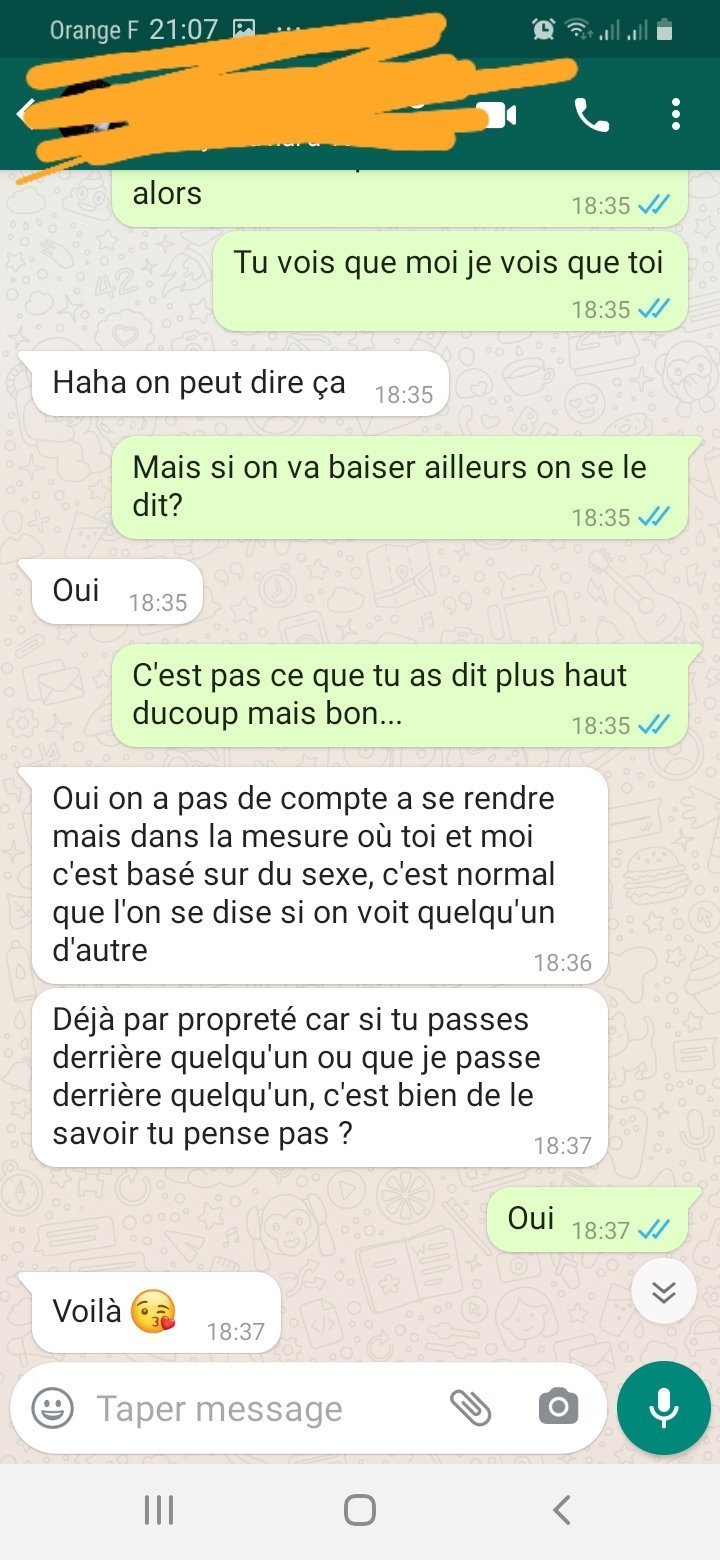Open the emoji picker
720x1560 pixels.
coord(52,1409)
